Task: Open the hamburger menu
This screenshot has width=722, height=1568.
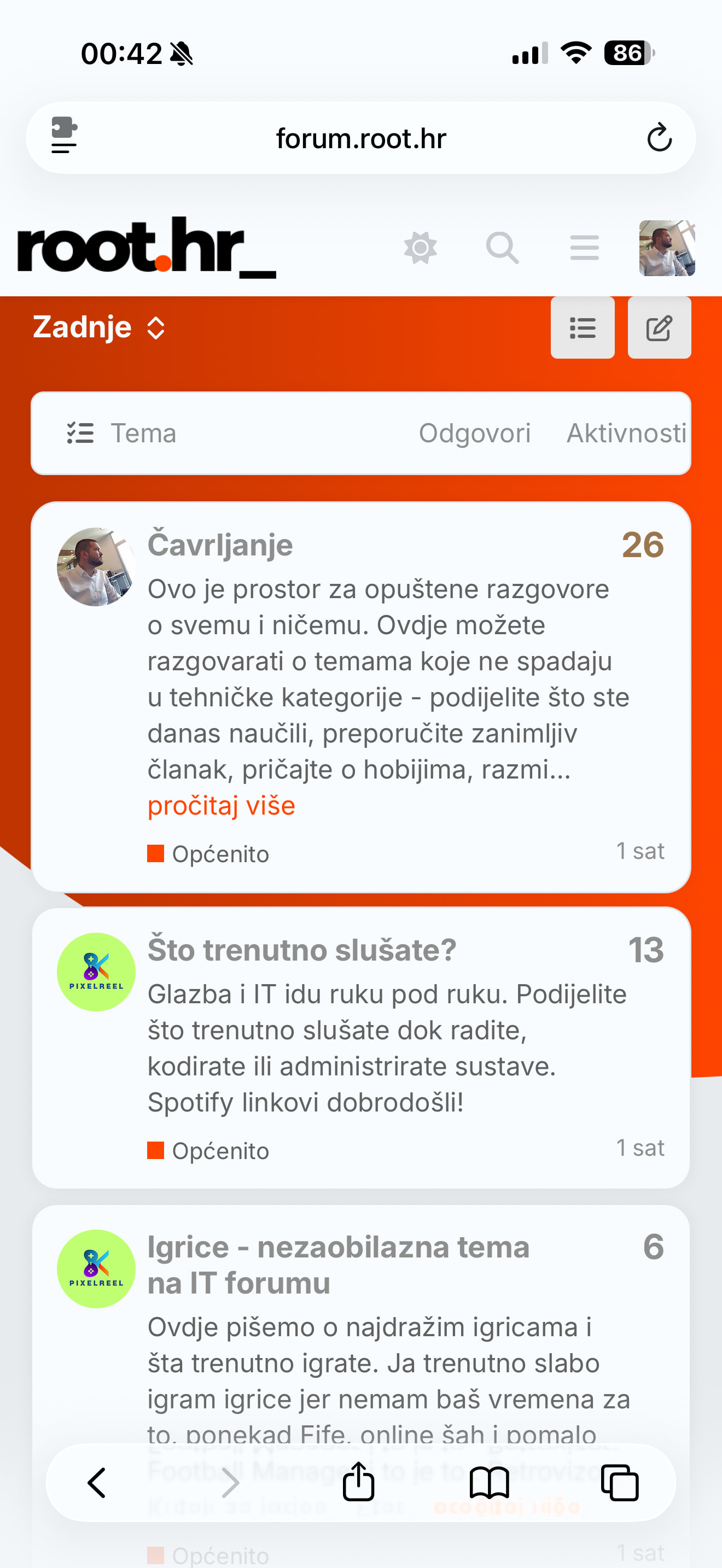Action: [x=584, y=248]
